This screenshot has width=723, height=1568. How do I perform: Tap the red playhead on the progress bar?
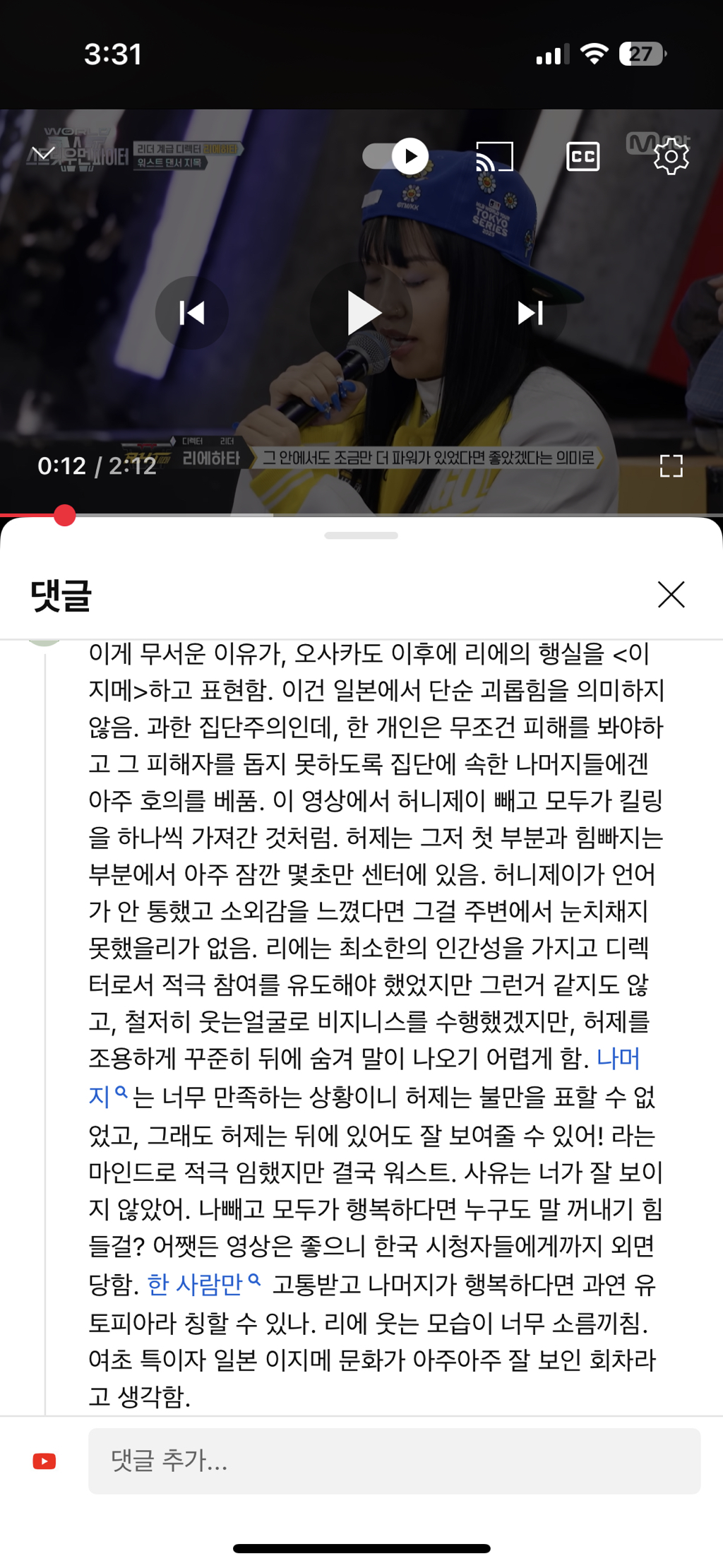pos(65,516)
